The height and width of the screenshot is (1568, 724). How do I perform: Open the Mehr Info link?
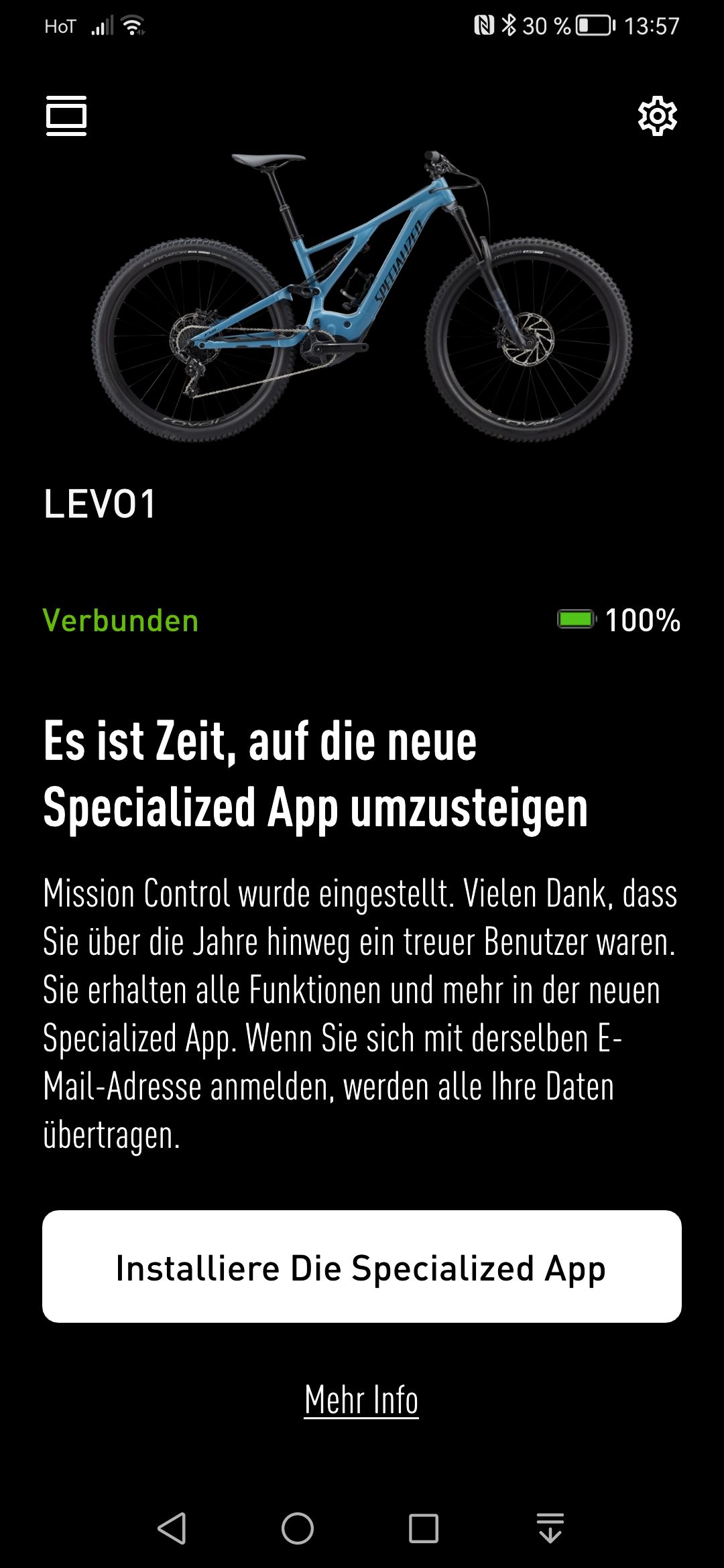[x=361, y=1400]
